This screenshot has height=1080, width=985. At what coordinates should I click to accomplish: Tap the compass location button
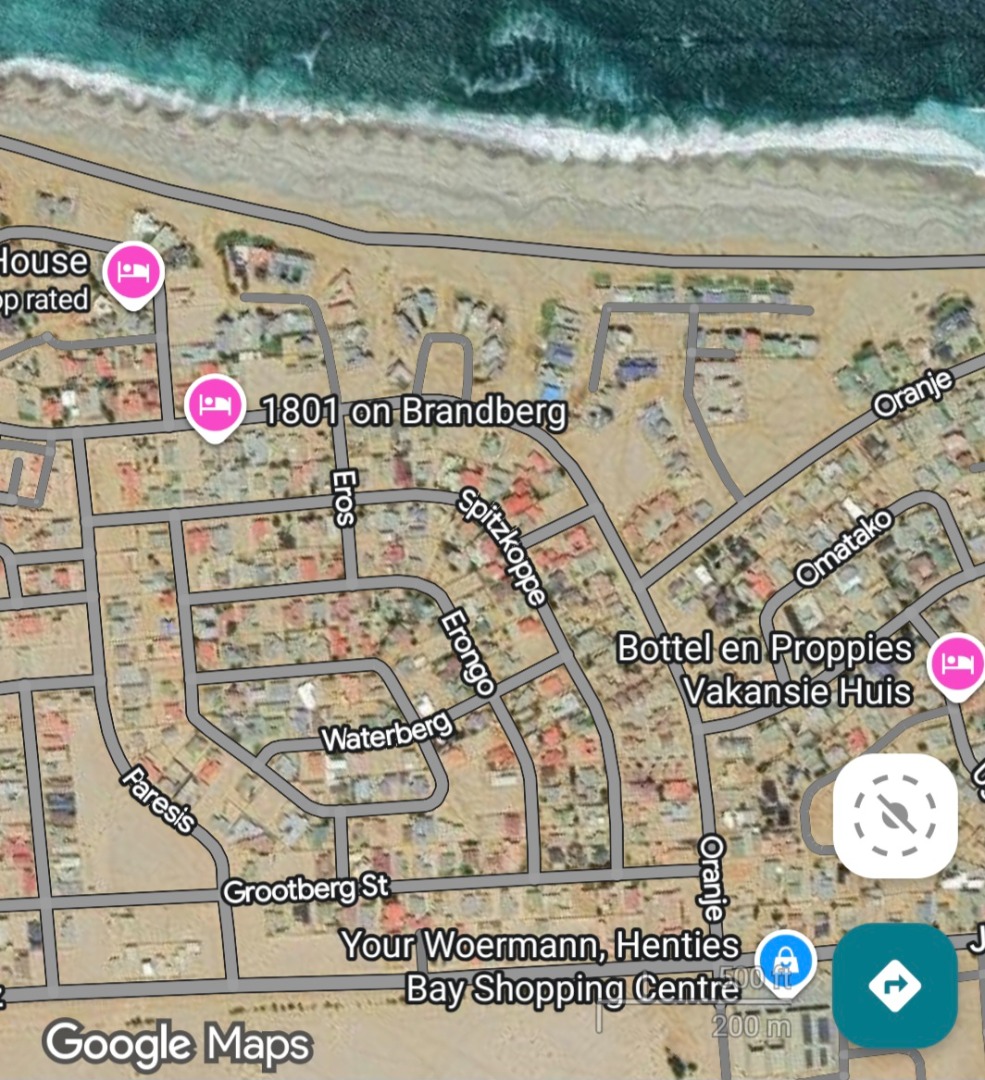coord(895,816)
